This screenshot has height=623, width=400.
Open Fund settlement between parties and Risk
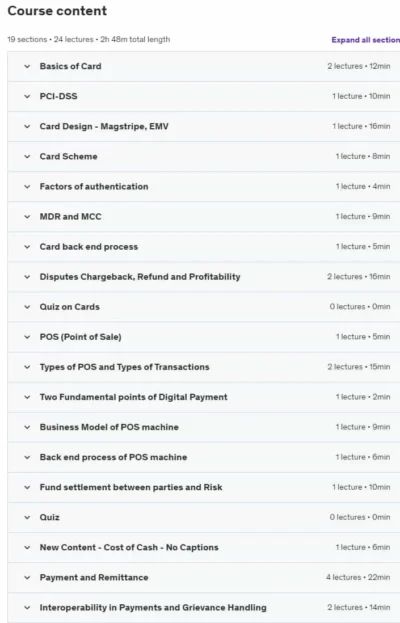pos(203,487)
